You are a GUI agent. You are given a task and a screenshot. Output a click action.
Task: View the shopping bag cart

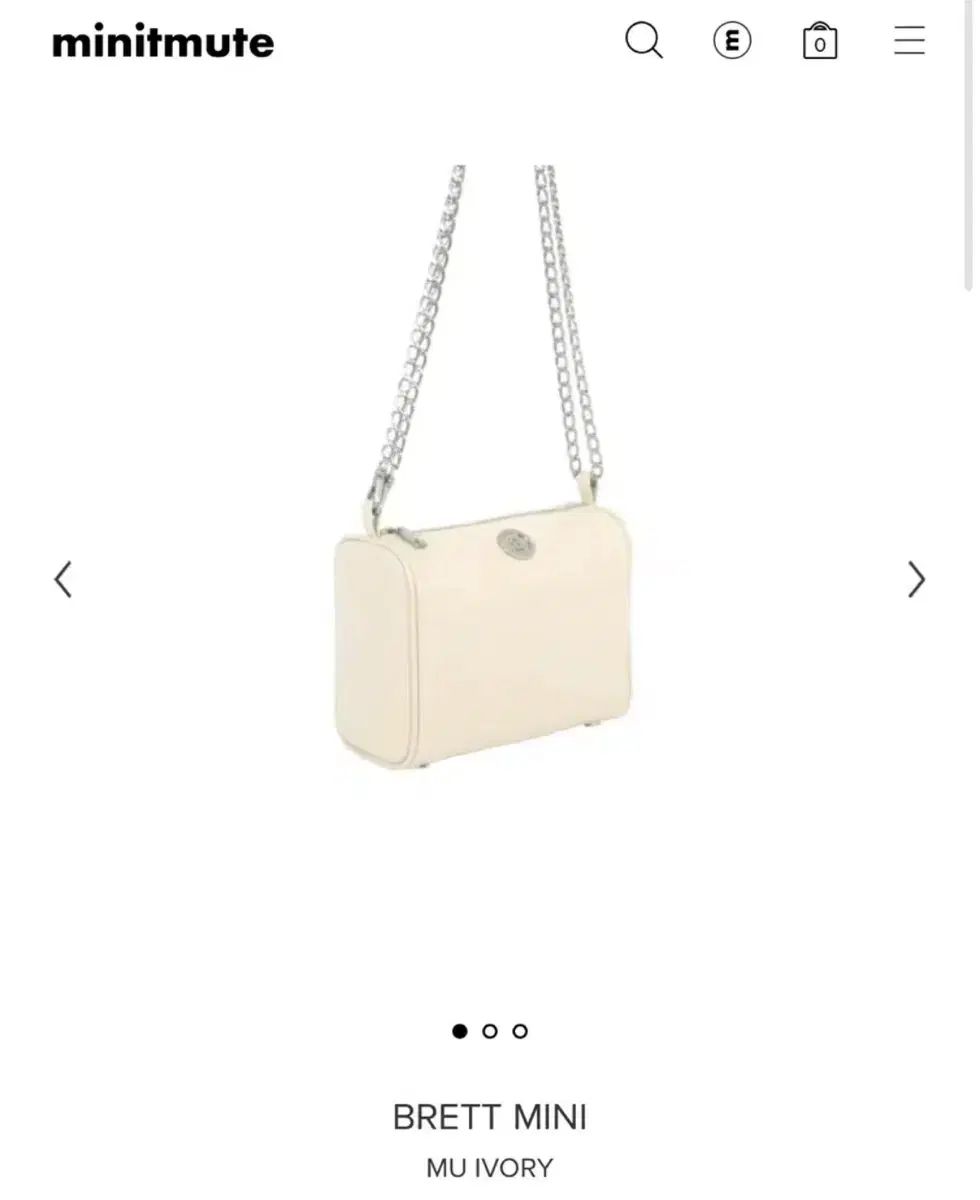820,41
